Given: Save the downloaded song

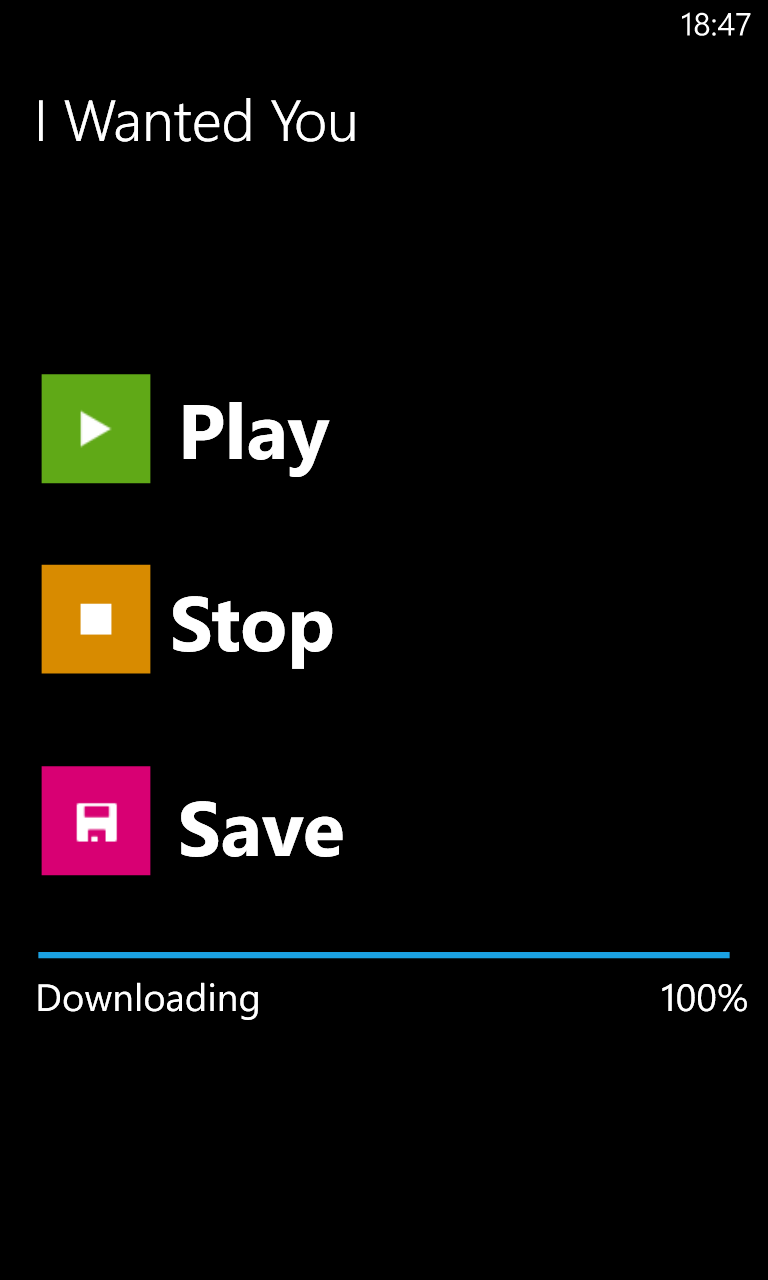Looking at the screenshot, I should click(x=96, y=821).
